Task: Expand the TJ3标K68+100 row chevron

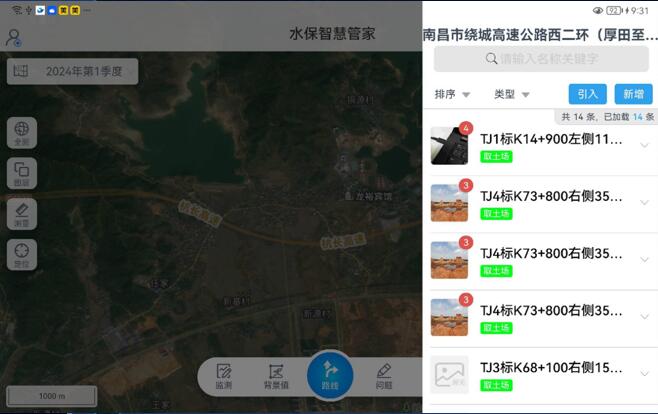Action: [x=644, y=375]
